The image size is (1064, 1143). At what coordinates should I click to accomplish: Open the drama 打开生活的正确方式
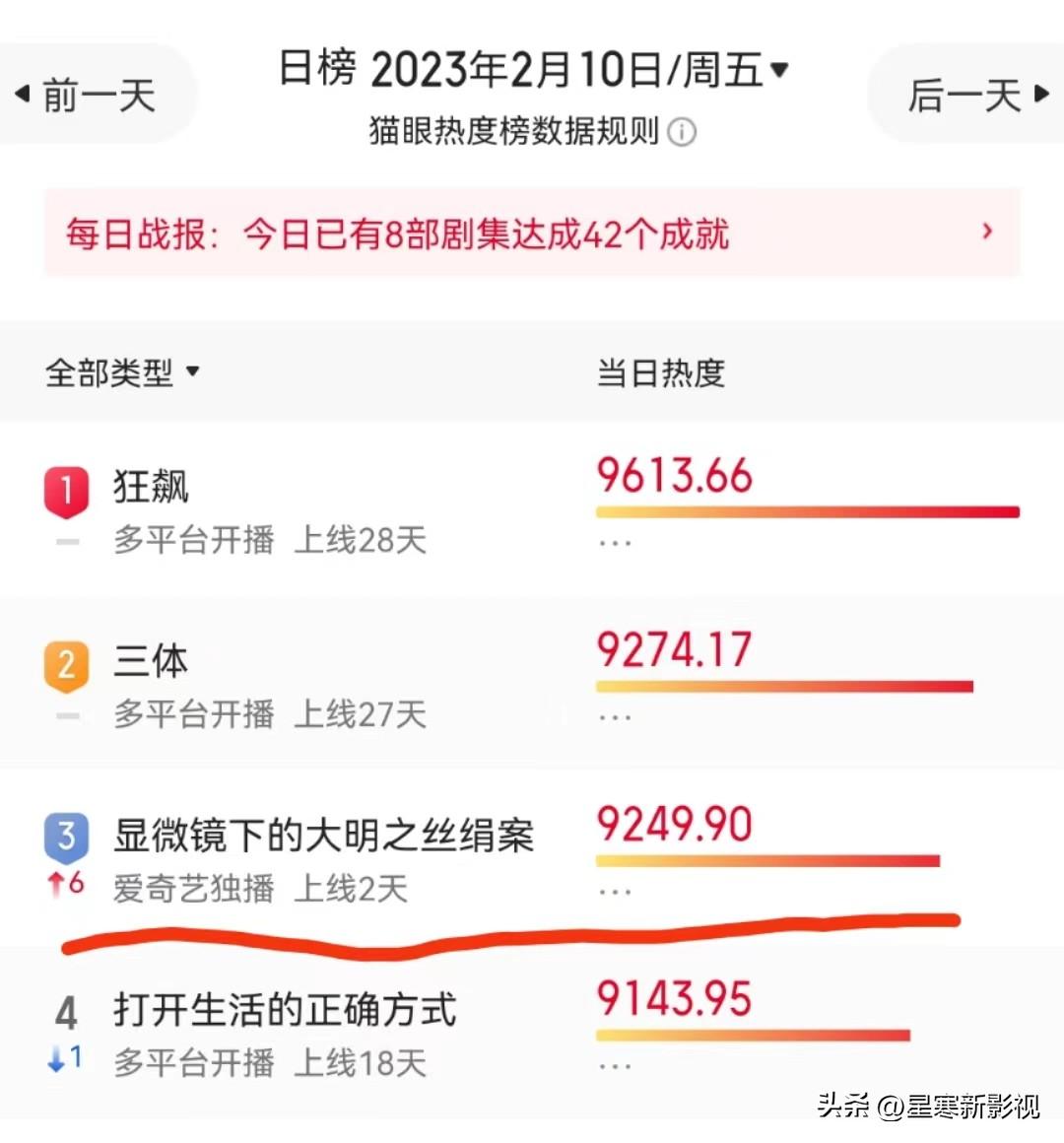pyautogui.click(x=285, y=1008)
